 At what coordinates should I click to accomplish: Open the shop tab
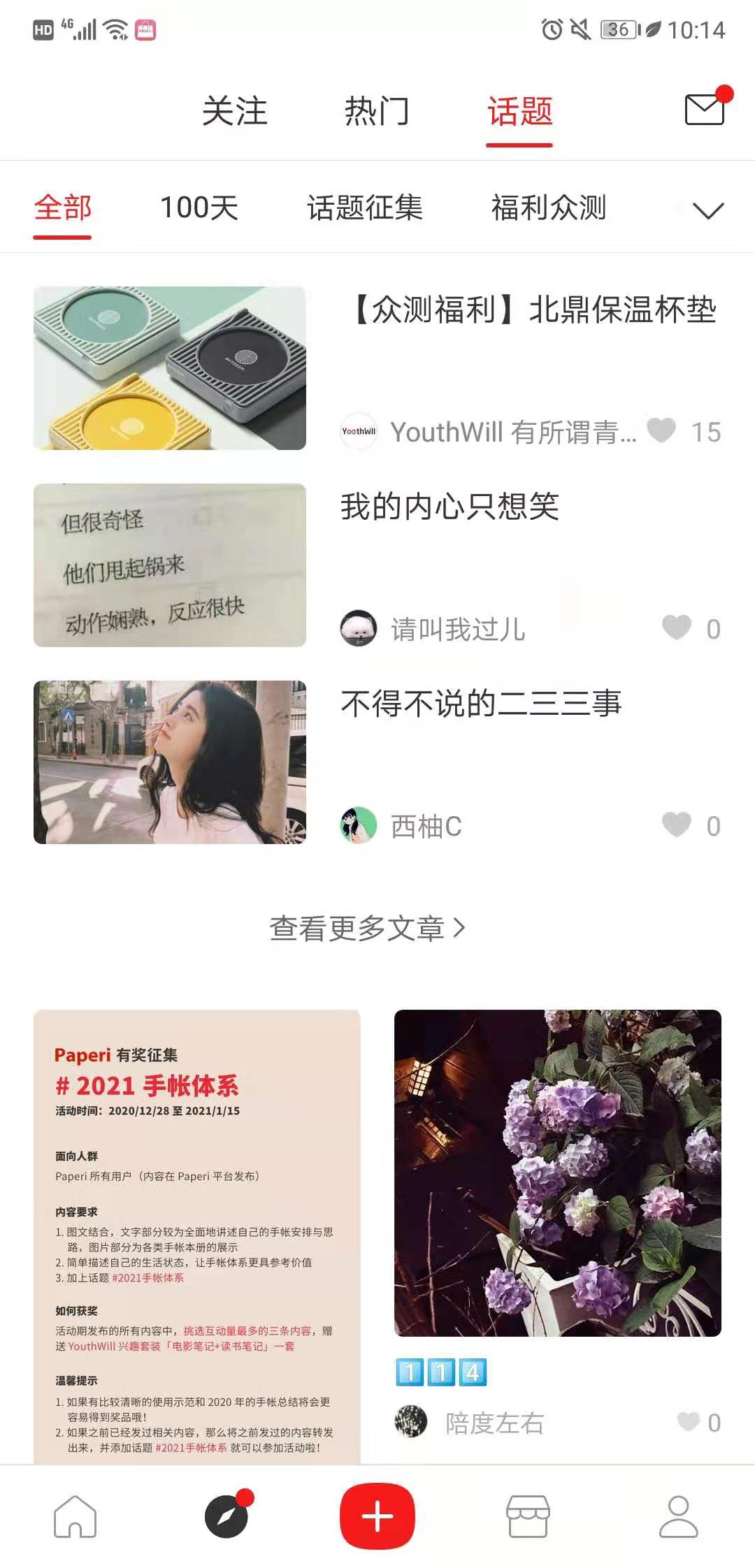(528, 1516)
